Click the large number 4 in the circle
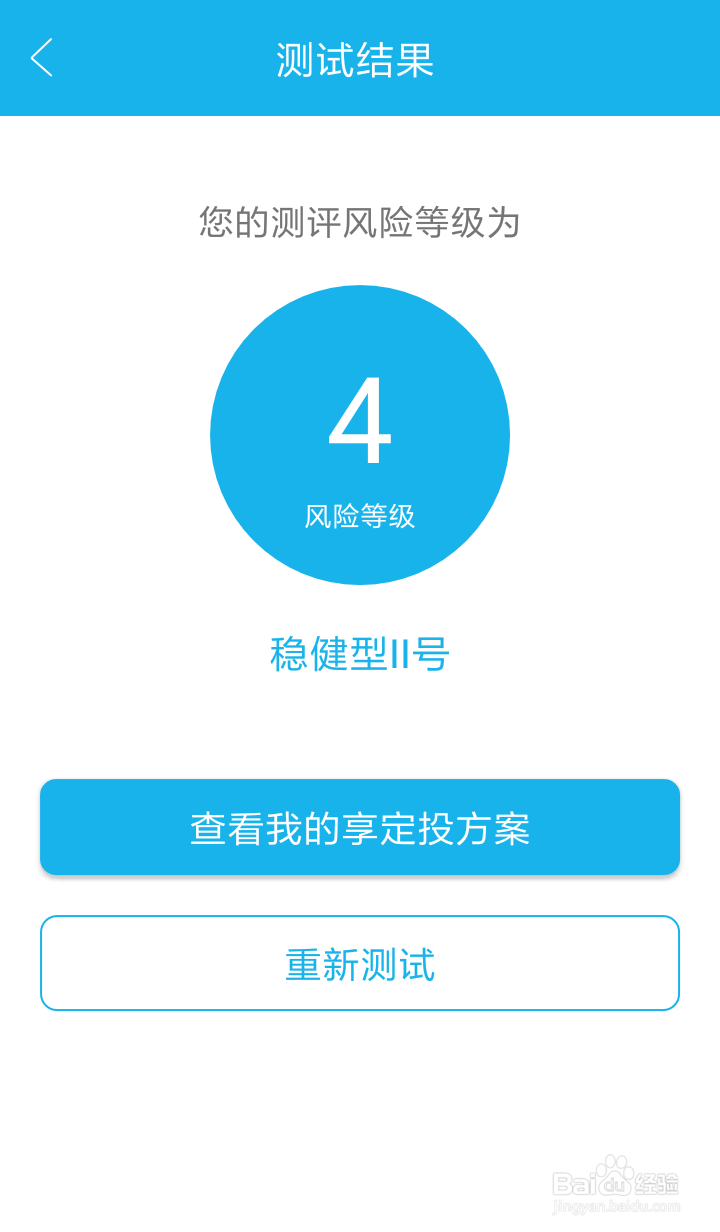720x1232 pixels. click(x=360, y=420)
